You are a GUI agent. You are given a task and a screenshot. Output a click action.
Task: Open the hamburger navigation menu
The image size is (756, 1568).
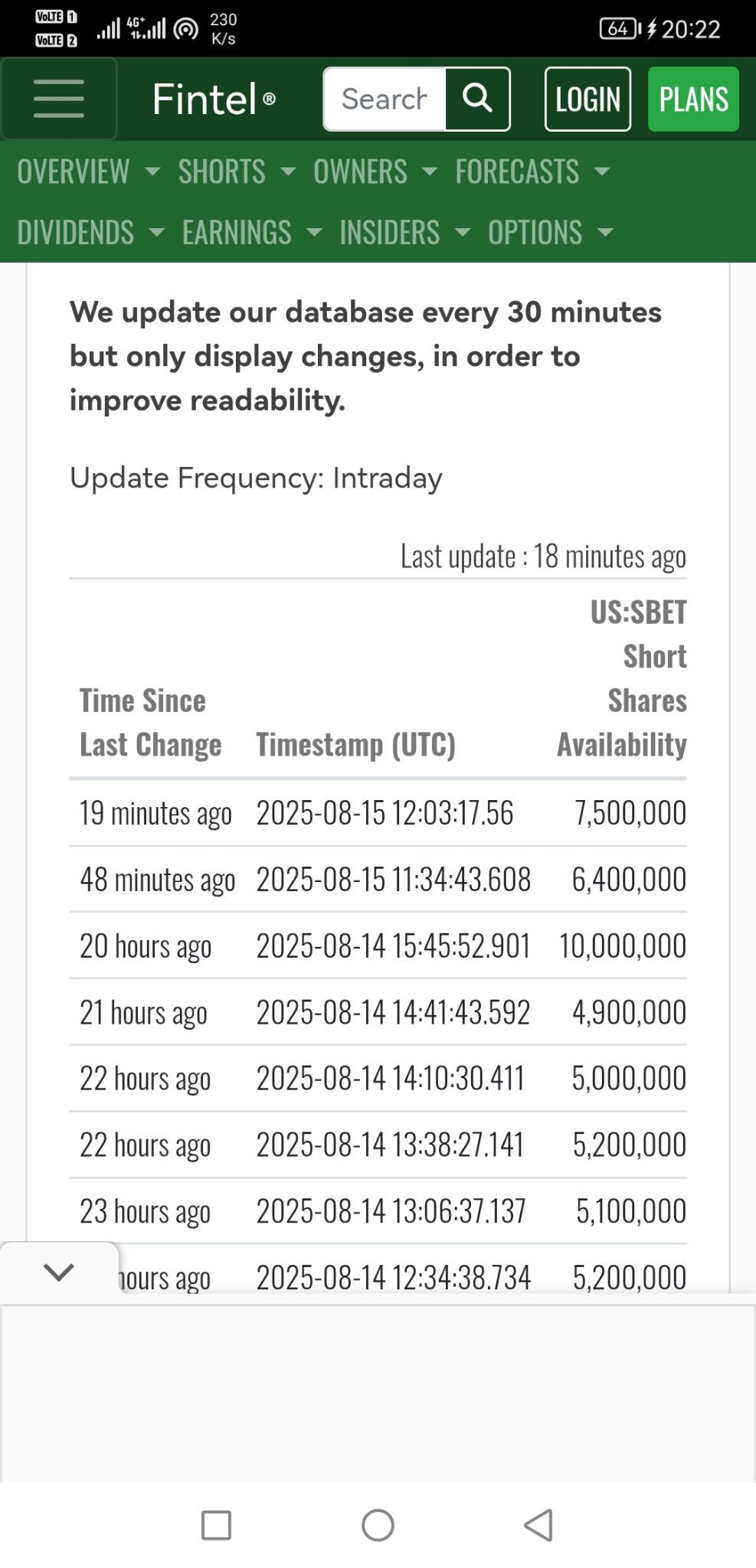59,99
